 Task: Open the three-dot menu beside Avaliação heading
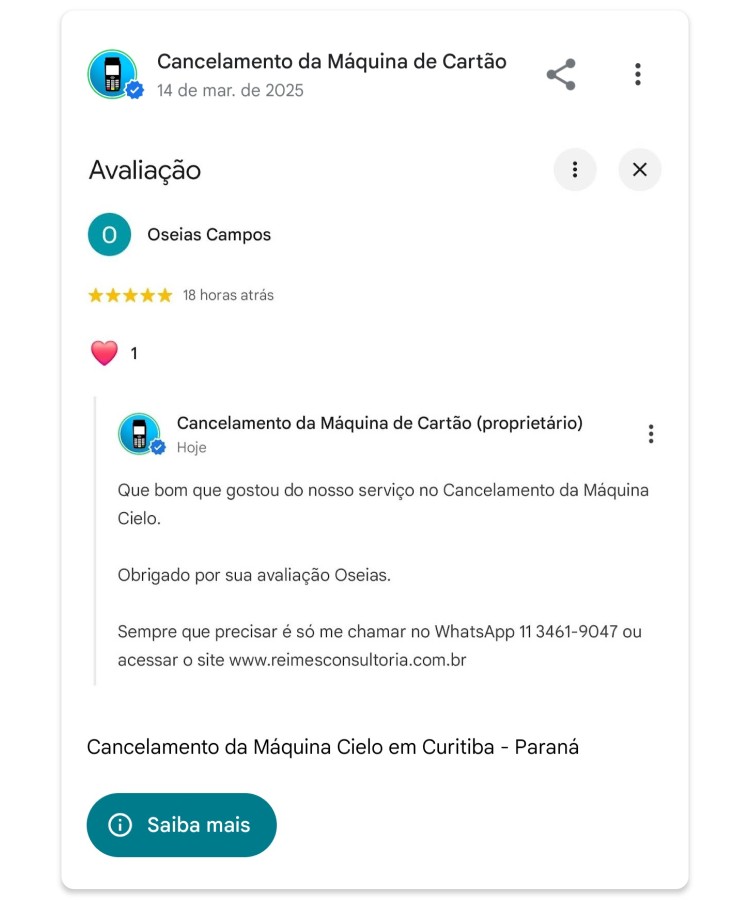pyautogui.click(x=575, y=170)
